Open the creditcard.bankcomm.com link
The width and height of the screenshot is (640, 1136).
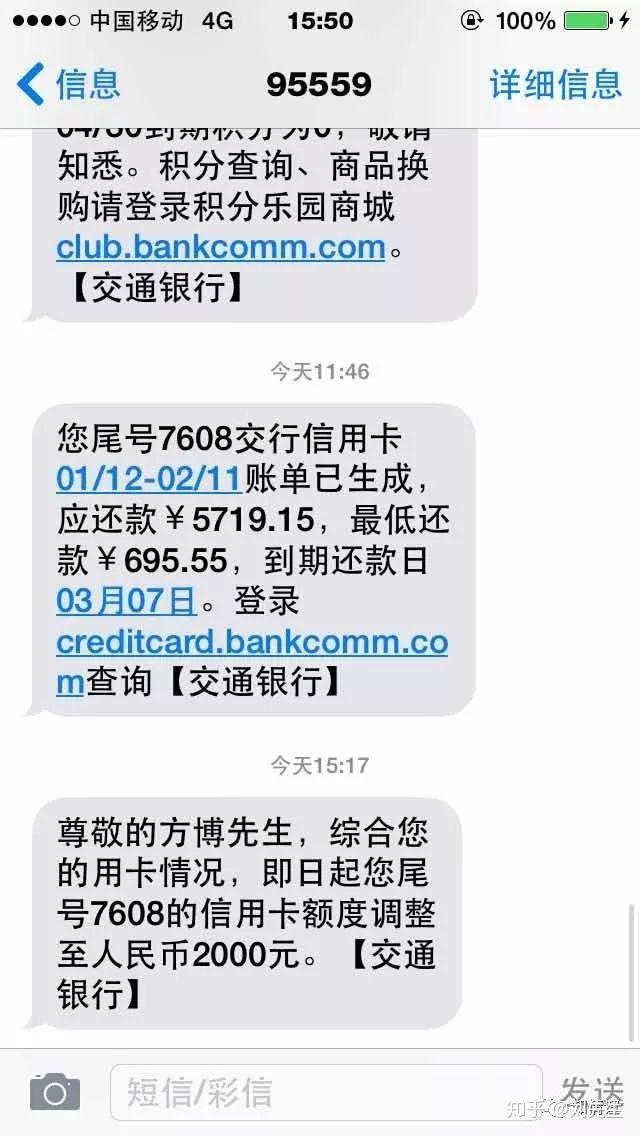[251, 641]
